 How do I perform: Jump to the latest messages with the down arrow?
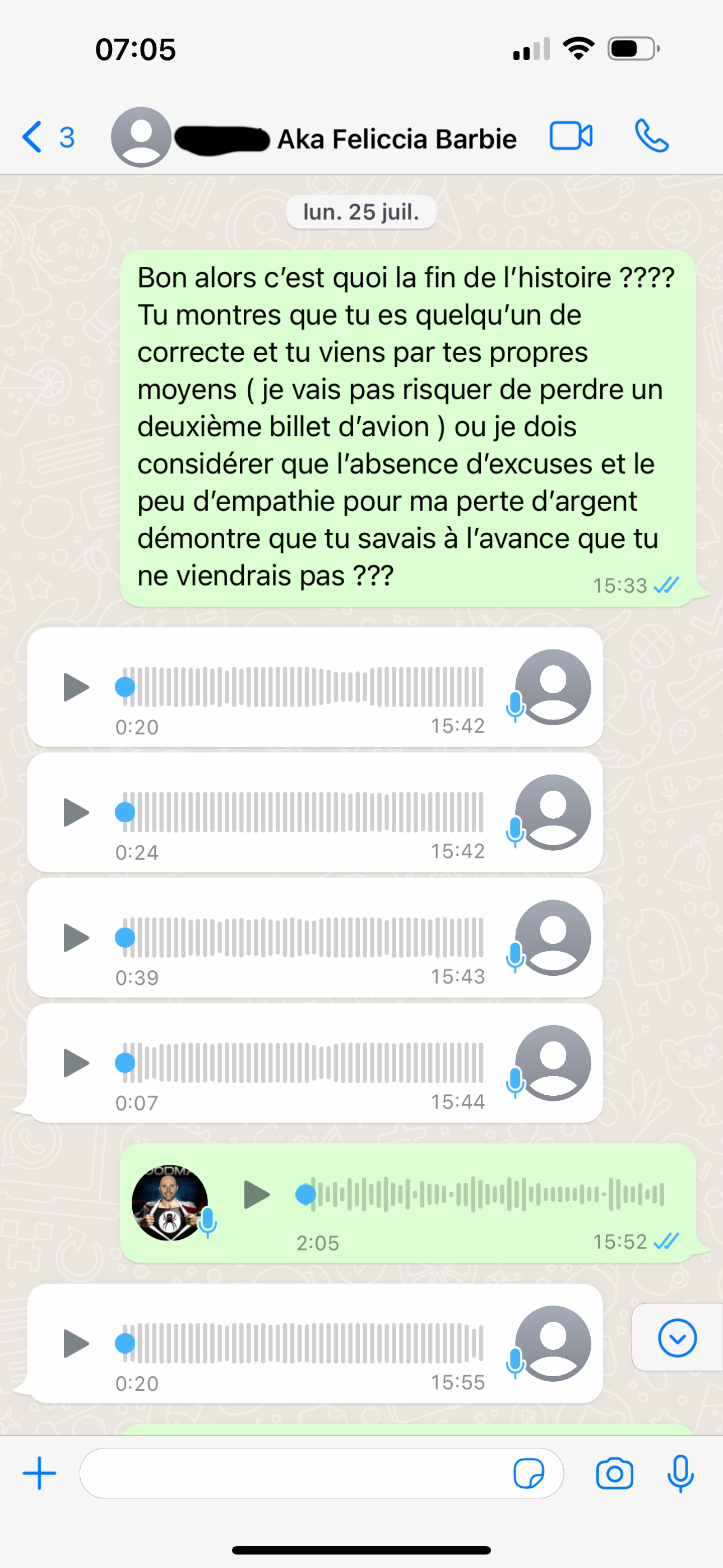point(676,1339)
